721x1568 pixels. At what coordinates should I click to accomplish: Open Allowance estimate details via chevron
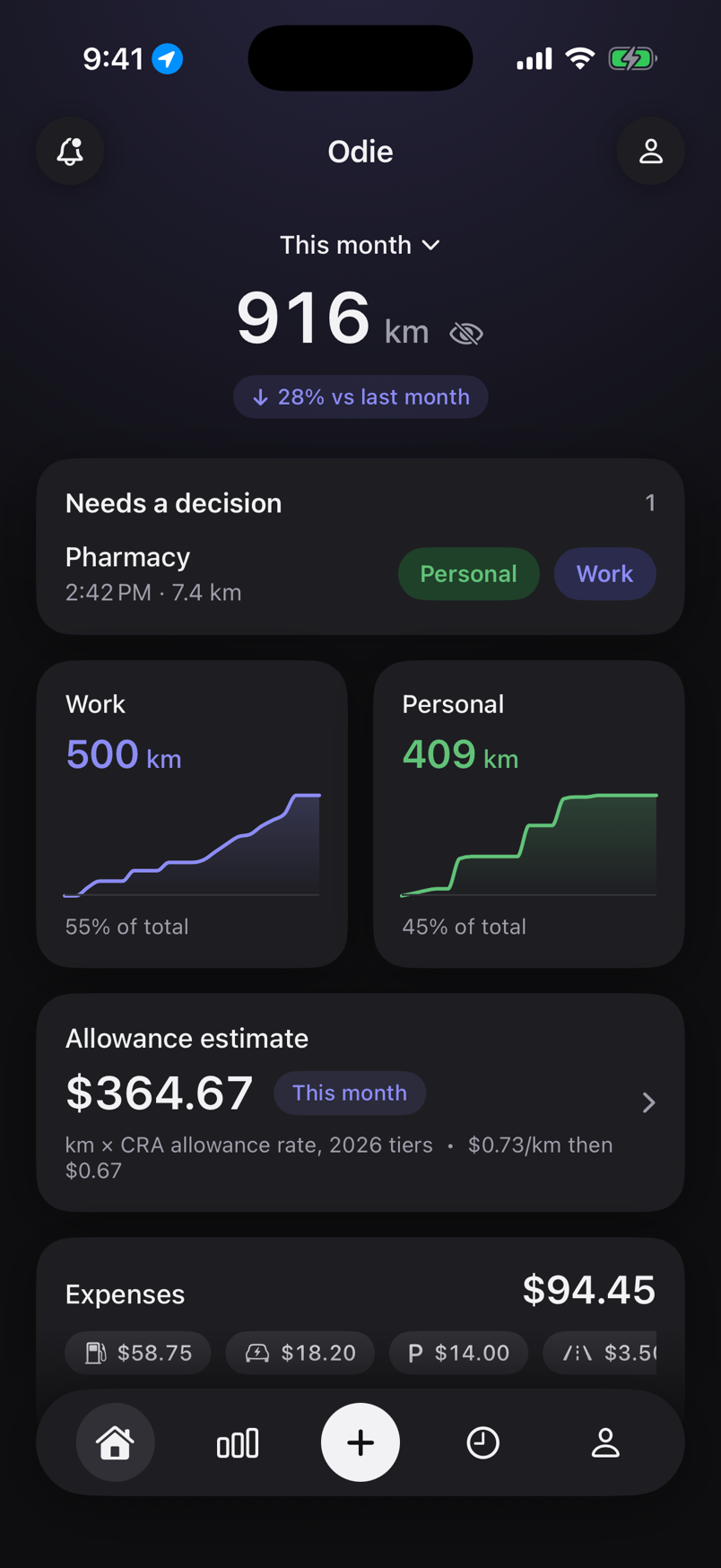[648, 1102]
